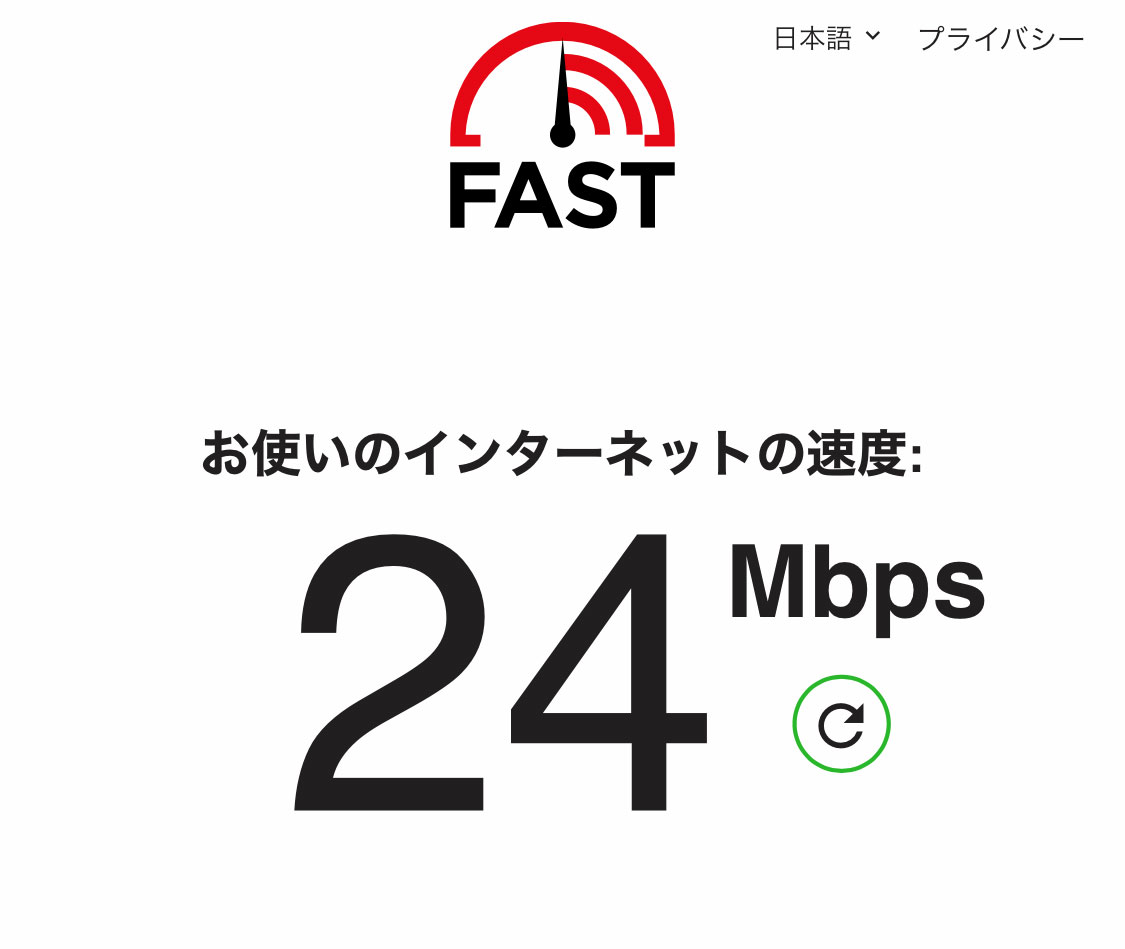1125x949 pixels.
Task: Open the プライバシー link
Action: (1000, 39)
